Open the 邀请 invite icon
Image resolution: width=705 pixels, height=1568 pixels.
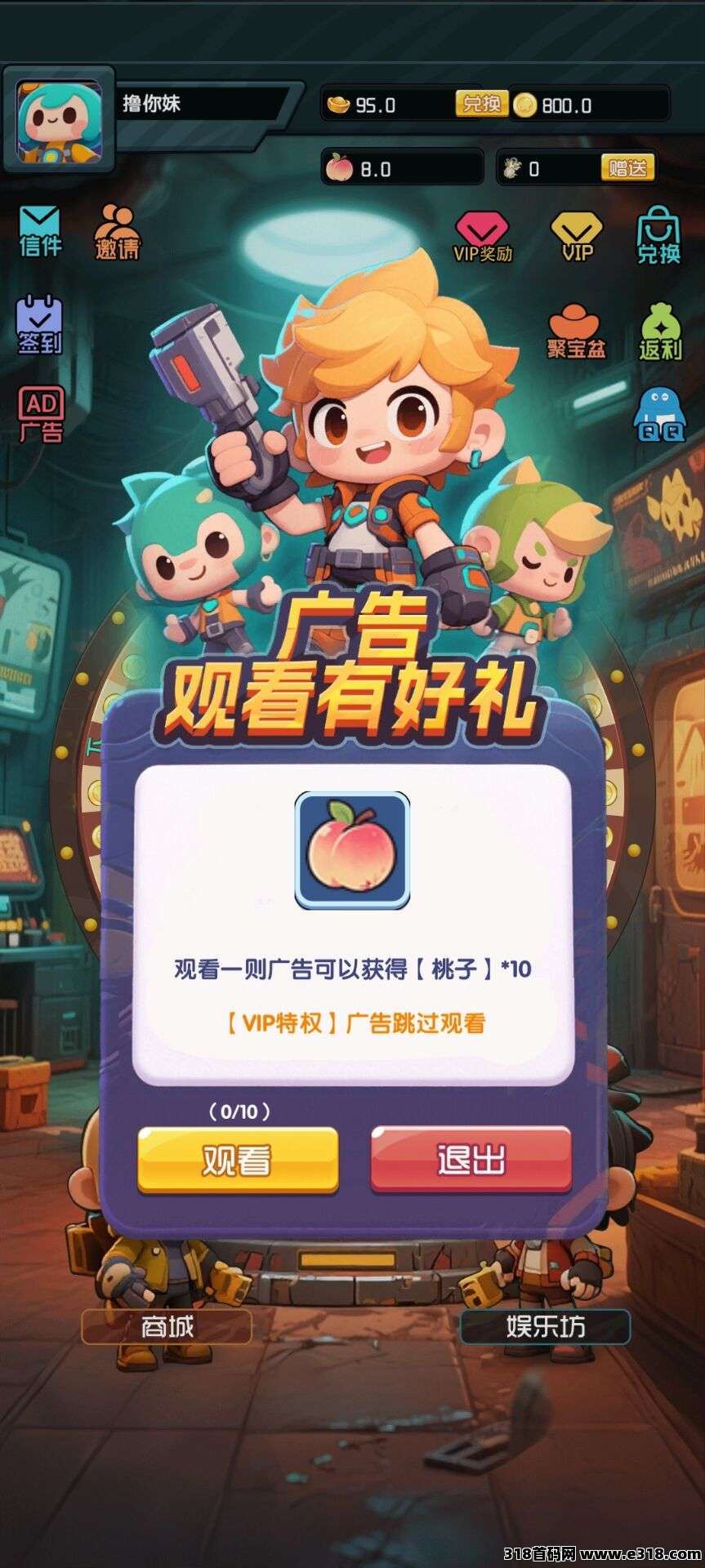point(118,233)
